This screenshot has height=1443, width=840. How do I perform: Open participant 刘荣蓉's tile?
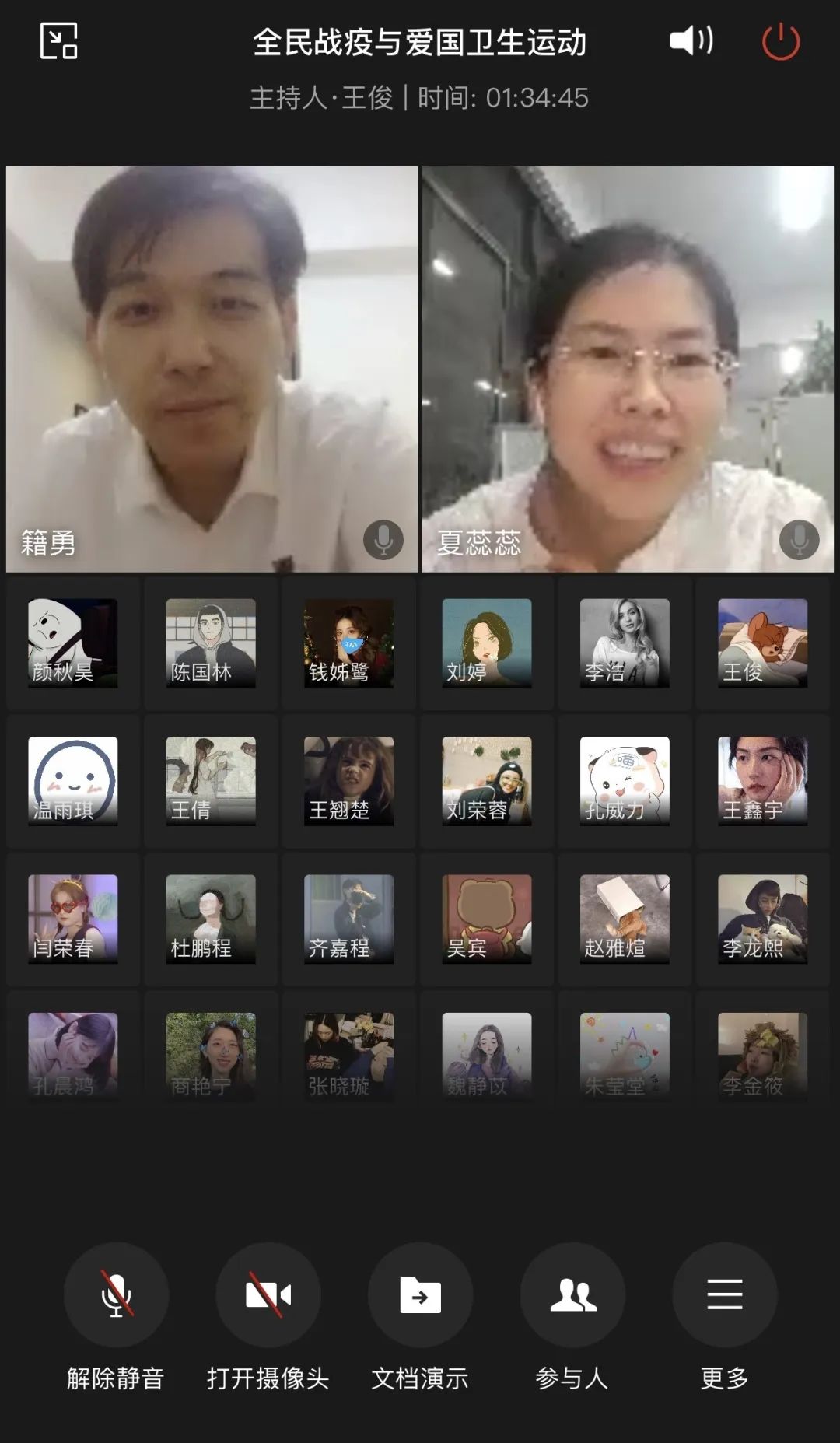487,780
